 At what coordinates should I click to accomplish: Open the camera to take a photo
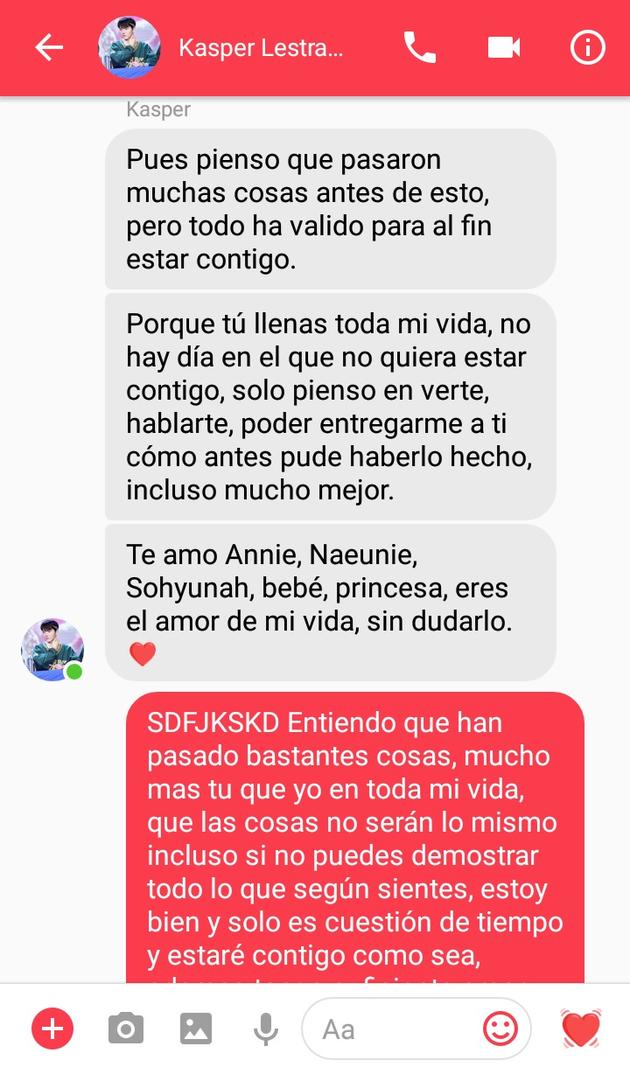coord(126,1029)
